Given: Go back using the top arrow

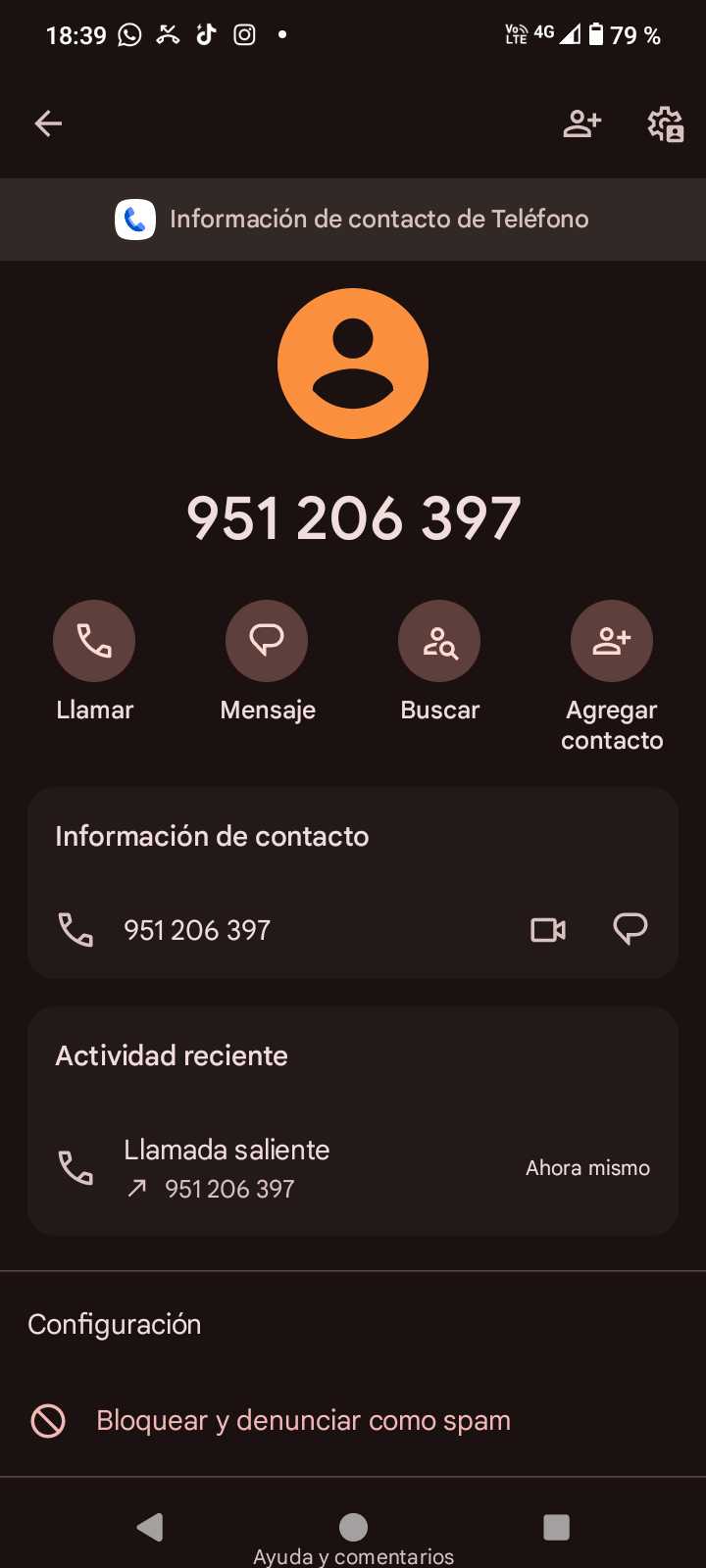Looking at the screenshot, I should click(48, 123).
